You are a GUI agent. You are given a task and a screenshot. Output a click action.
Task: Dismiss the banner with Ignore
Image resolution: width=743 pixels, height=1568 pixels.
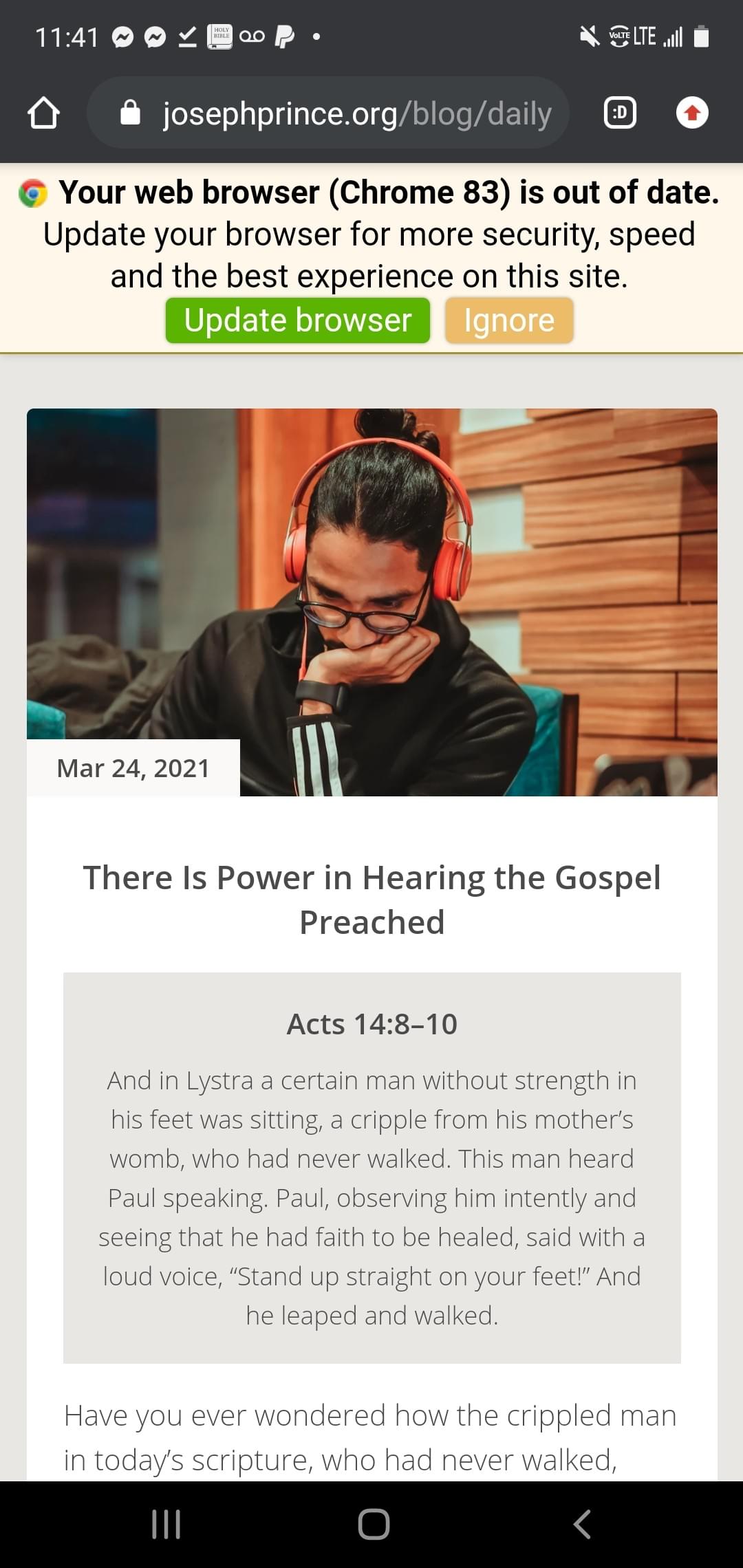[x=508, y=320]
